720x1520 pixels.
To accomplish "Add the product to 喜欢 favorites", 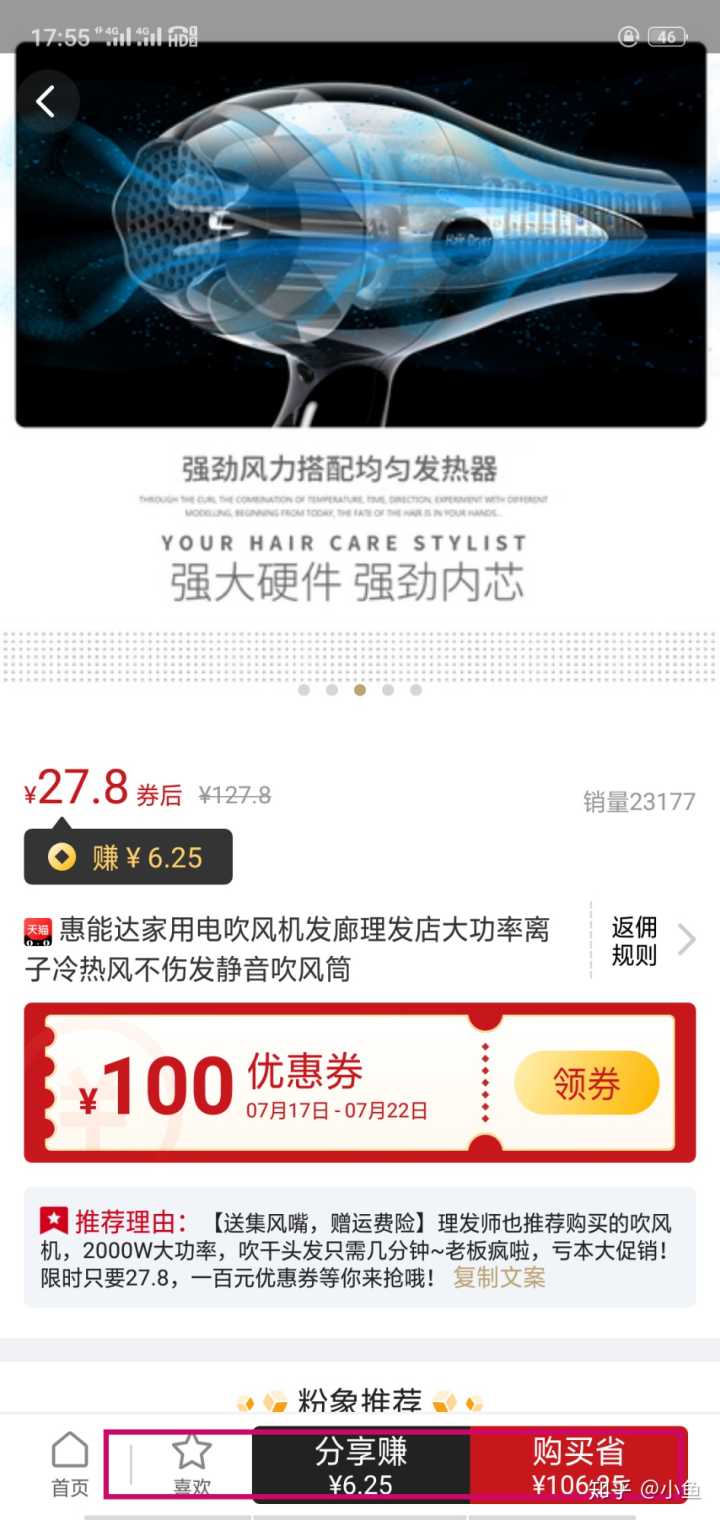I will 191,1463.
